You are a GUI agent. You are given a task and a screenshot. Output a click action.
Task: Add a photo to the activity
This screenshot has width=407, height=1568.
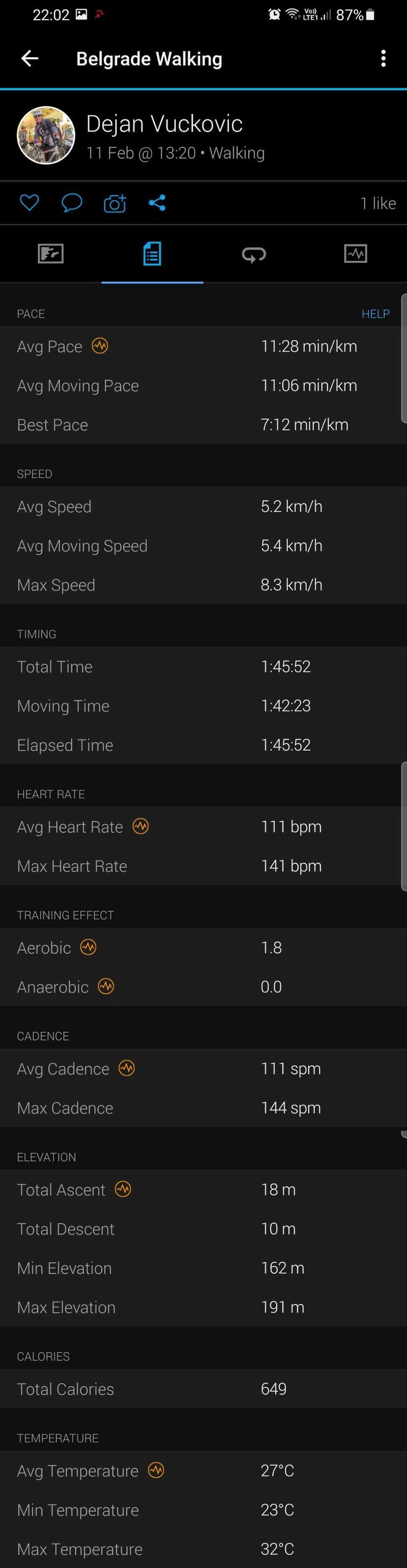[114, 203]
